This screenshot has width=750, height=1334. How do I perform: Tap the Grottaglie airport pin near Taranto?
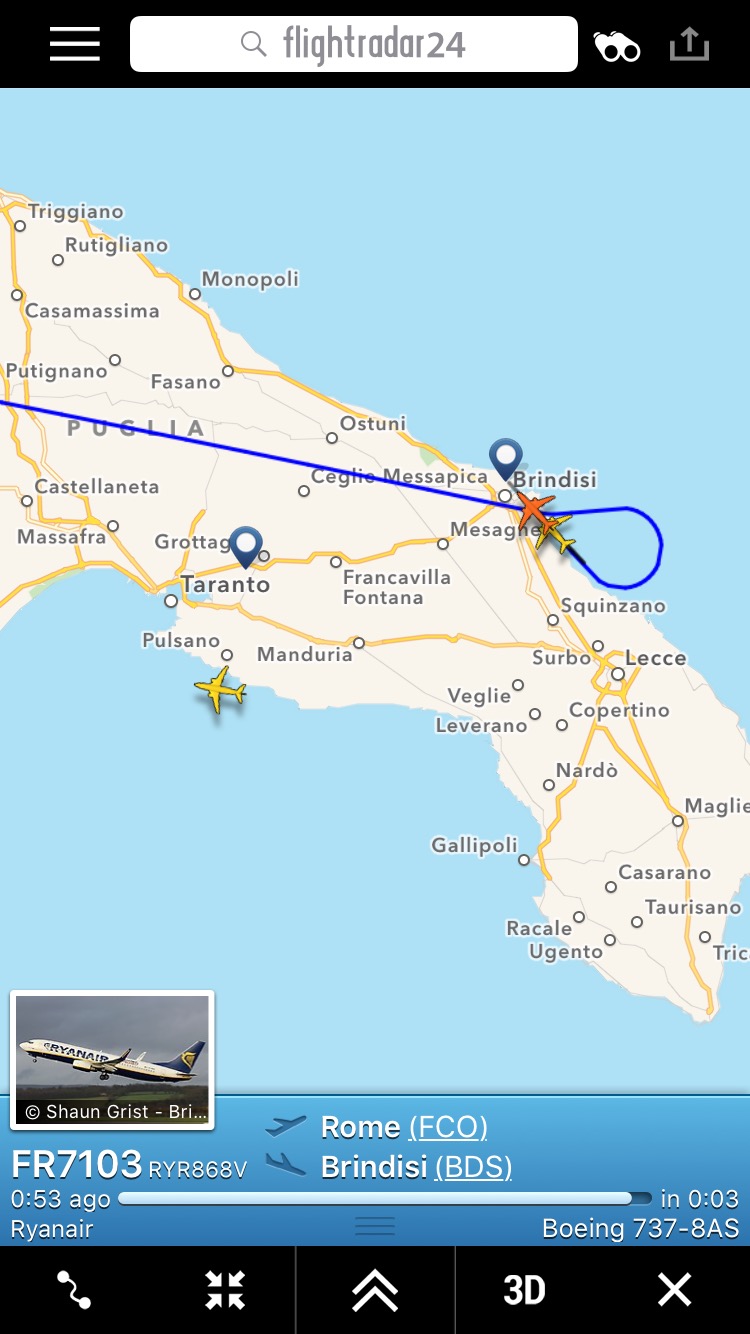(245, 546)
